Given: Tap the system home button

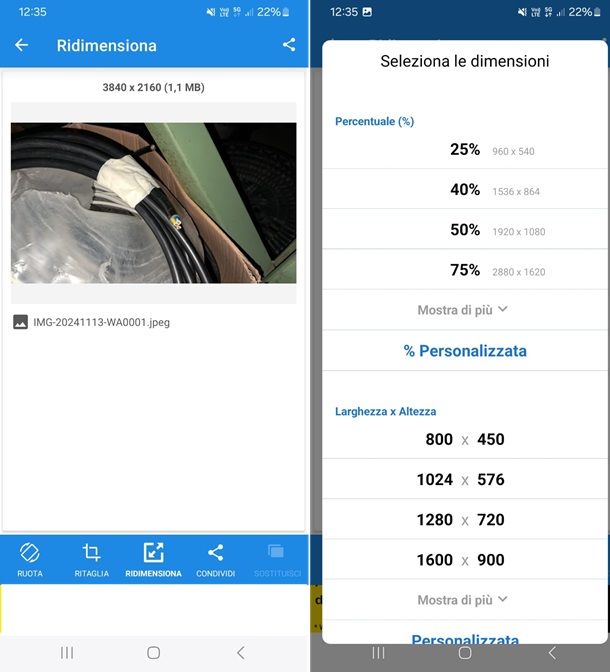Looking at the screenshot, I should pyautogui.click(x=153, y=652).
